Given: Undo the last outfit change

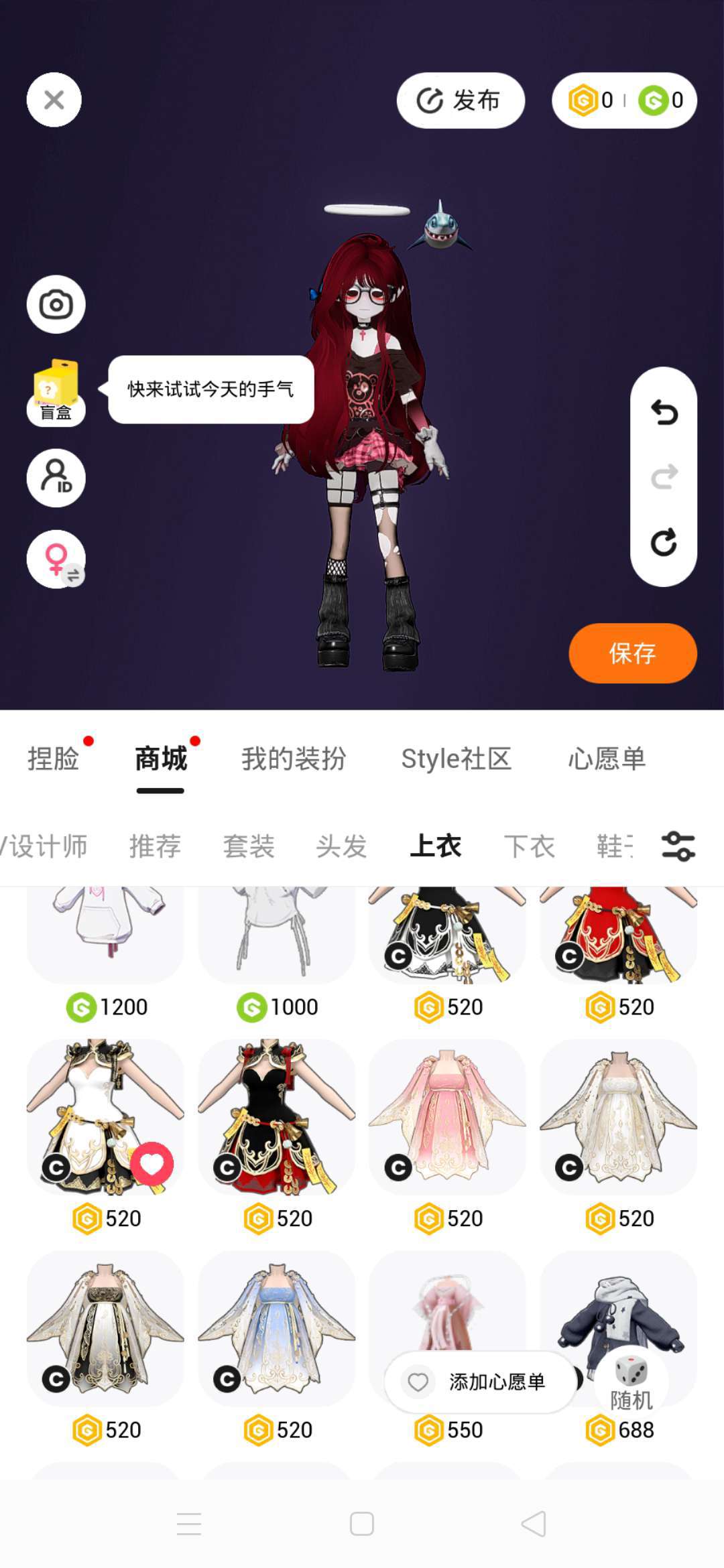Looking at the screenshot, I should pyautogui.click(x=664, y=412).
